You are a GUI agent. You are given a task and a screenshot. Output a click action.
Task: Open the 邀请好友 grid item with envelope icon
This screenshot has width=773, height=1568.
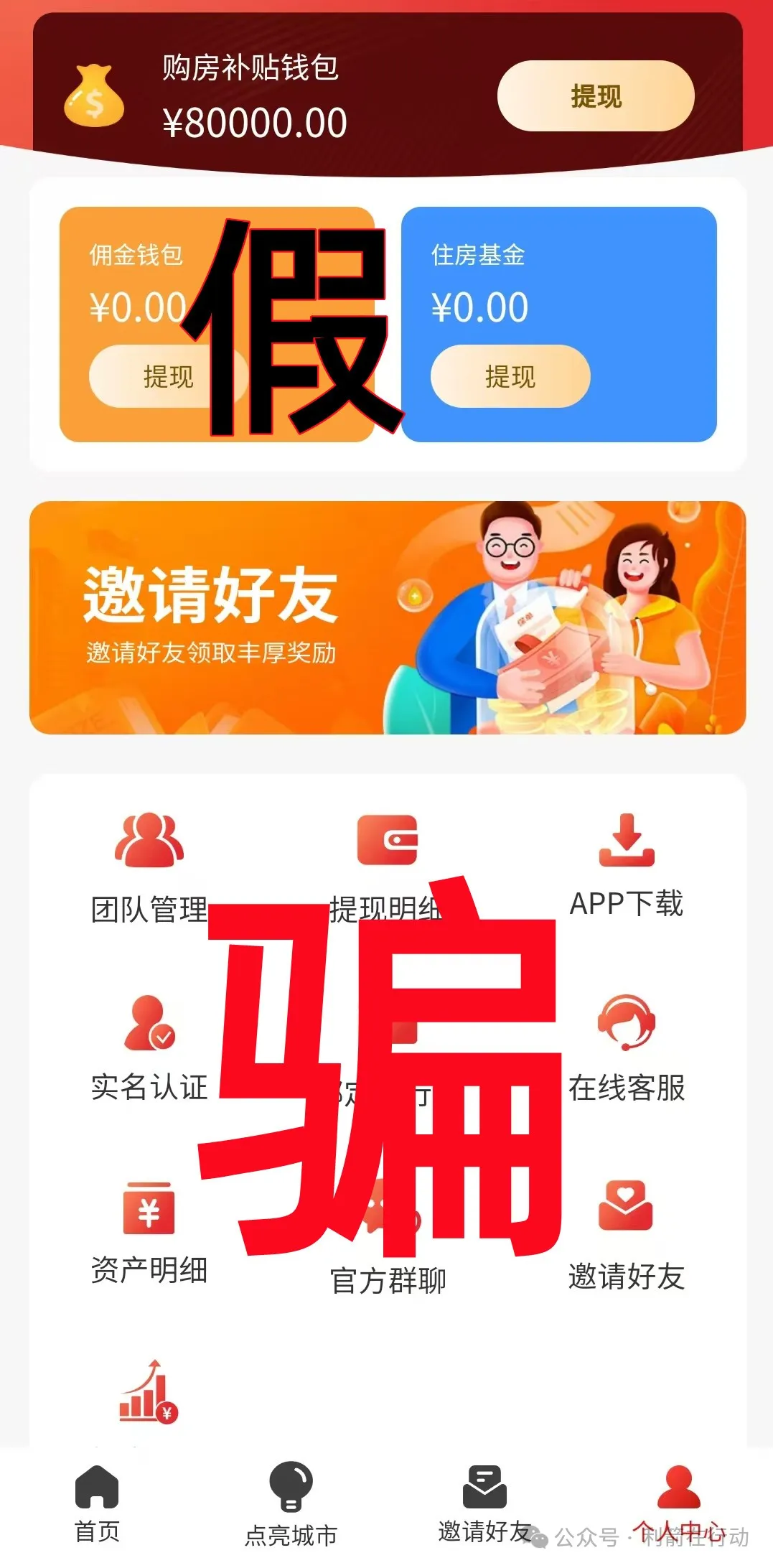pyautogui.click(x=626, y=1235)
